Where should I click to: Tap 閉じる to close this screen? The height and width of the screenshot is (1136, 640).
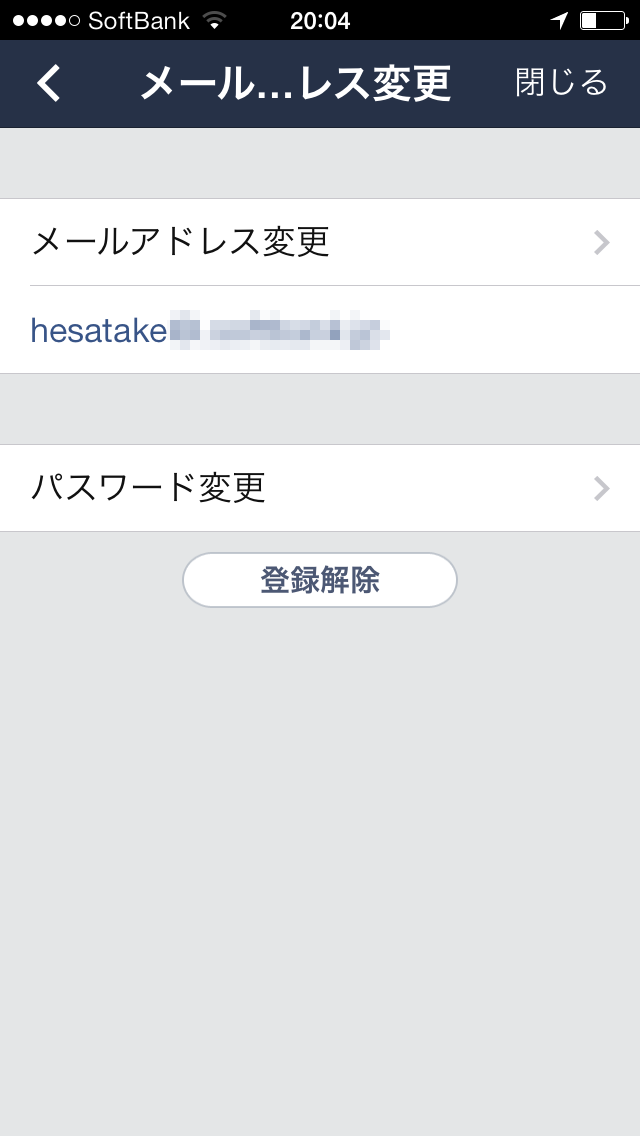tap(561, 83)
